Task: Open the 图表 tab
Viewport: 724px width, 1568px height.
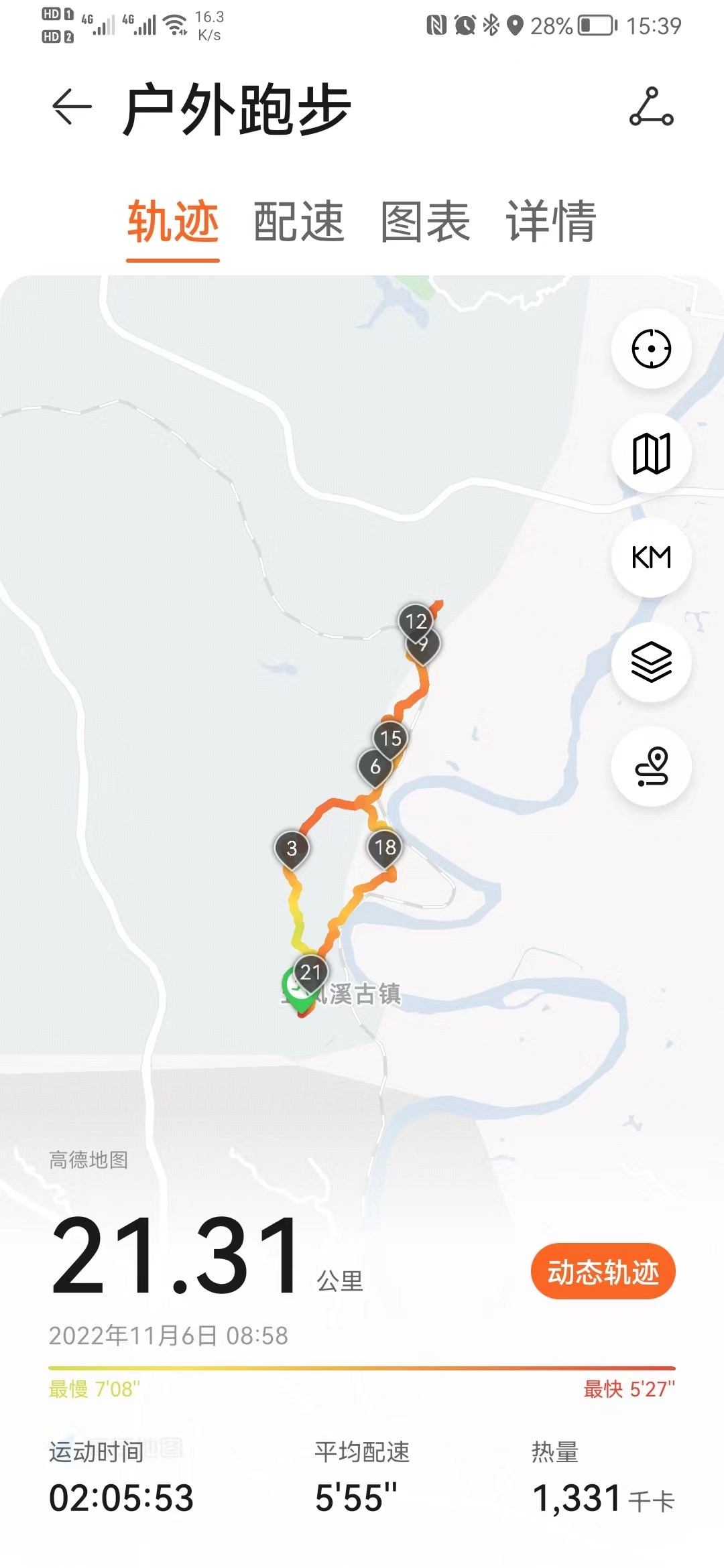Action: click(x=425, y=222)
